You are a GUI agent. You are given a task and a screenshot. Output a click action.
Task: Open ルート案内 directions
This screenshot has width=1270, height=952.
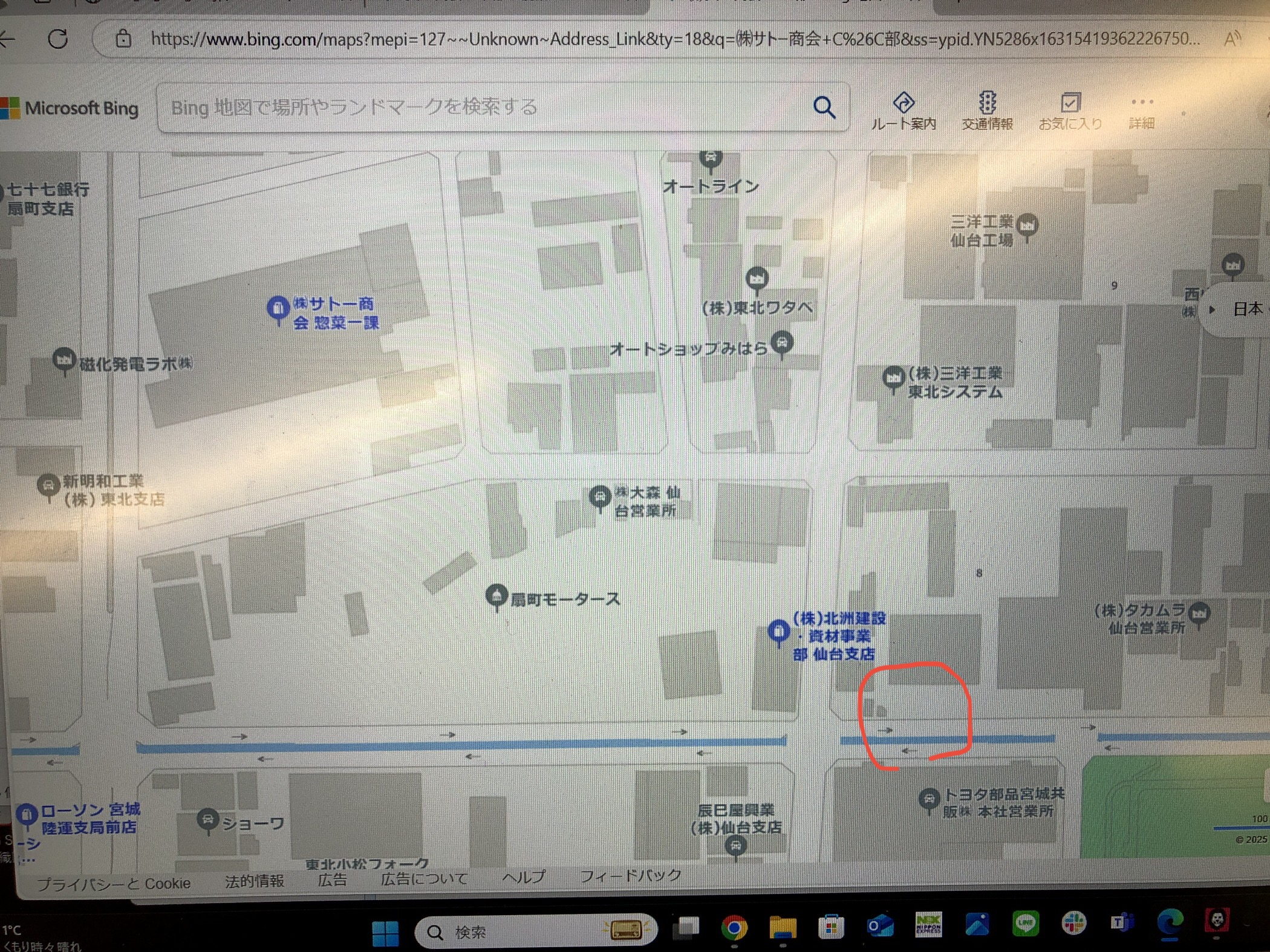coord(904,111)
